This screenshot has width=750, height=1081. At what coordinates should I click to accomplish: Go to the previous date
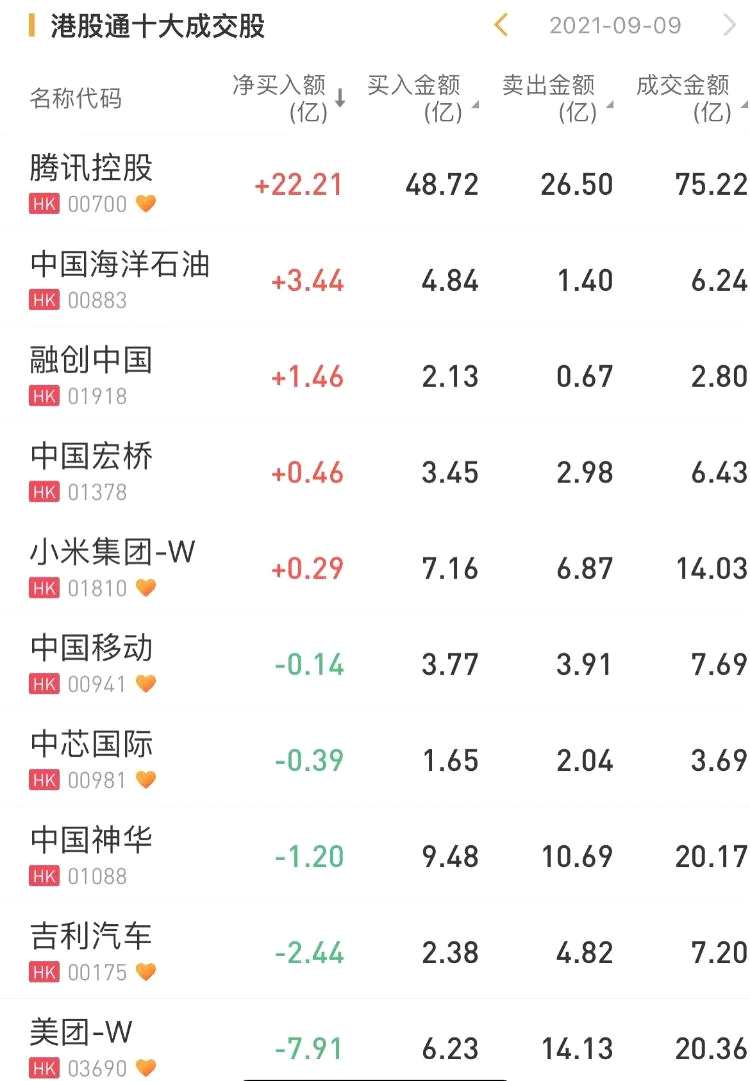(x=501, y=25)
